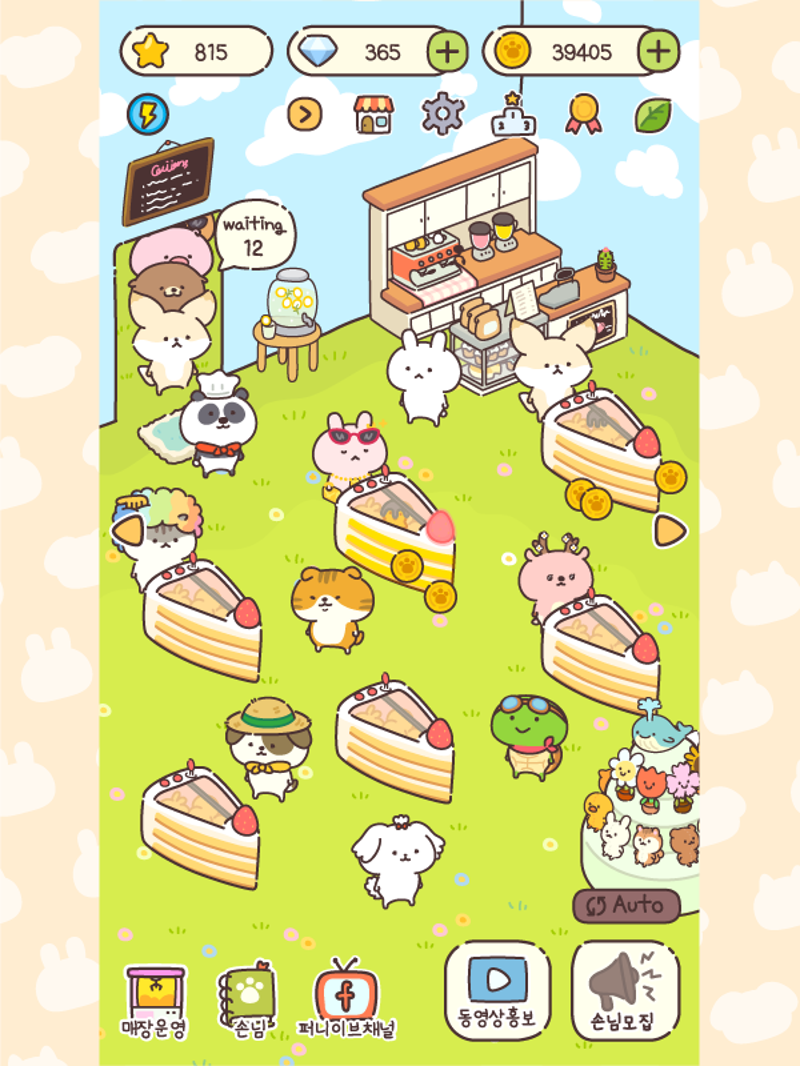Viewport: 800px width, 1066px height.
Task: Move to the left area arrow
Action: click(x=128, y=530)
